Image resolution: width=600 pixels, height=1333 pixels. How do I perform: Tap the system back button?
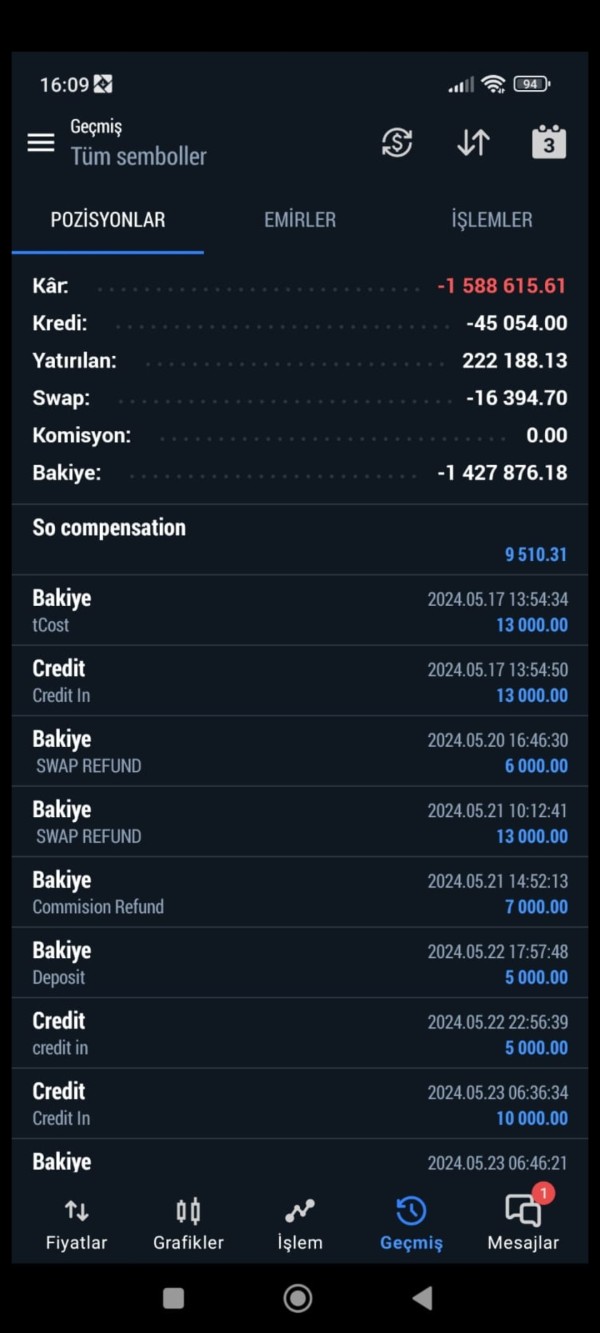422,1298
